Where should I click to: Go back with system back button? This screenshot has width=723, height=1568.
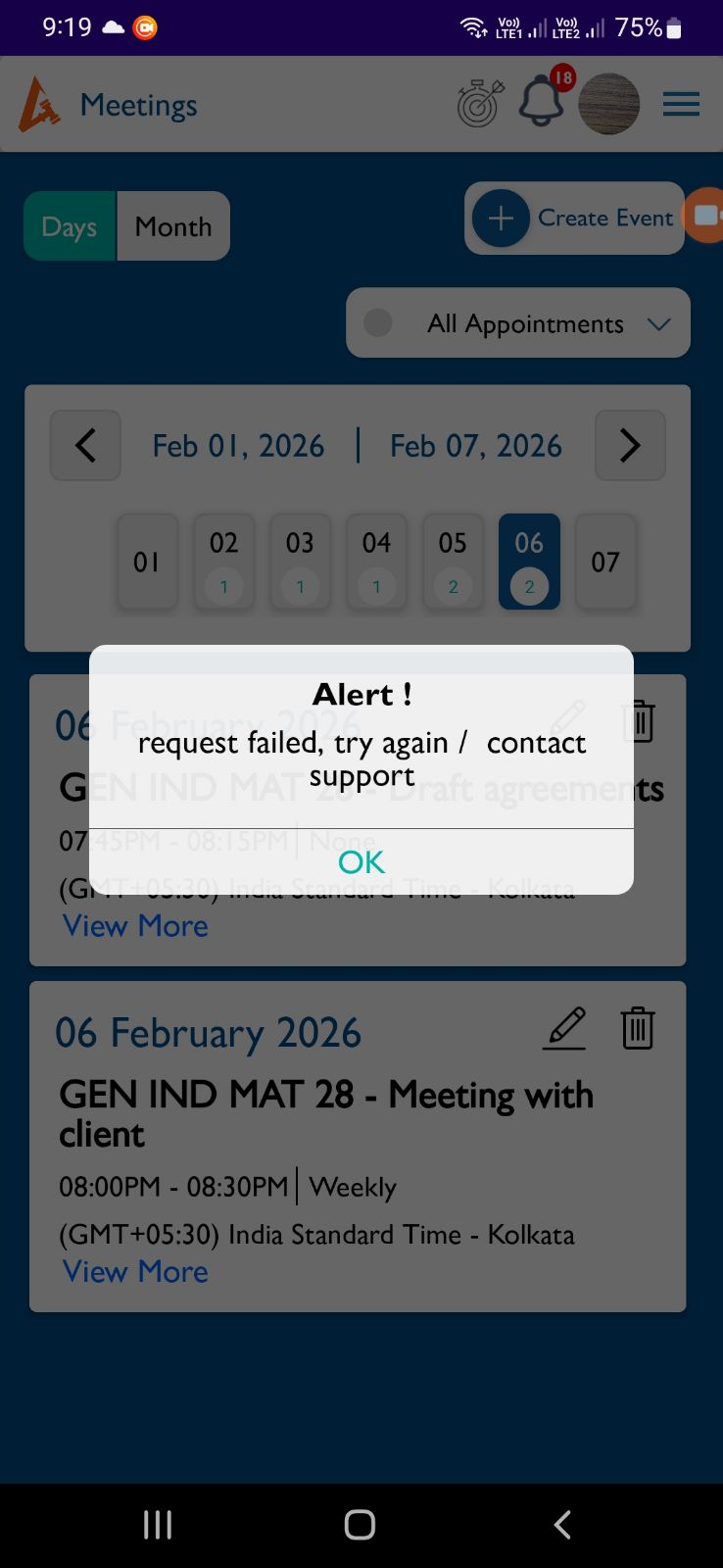point(562,1525)
